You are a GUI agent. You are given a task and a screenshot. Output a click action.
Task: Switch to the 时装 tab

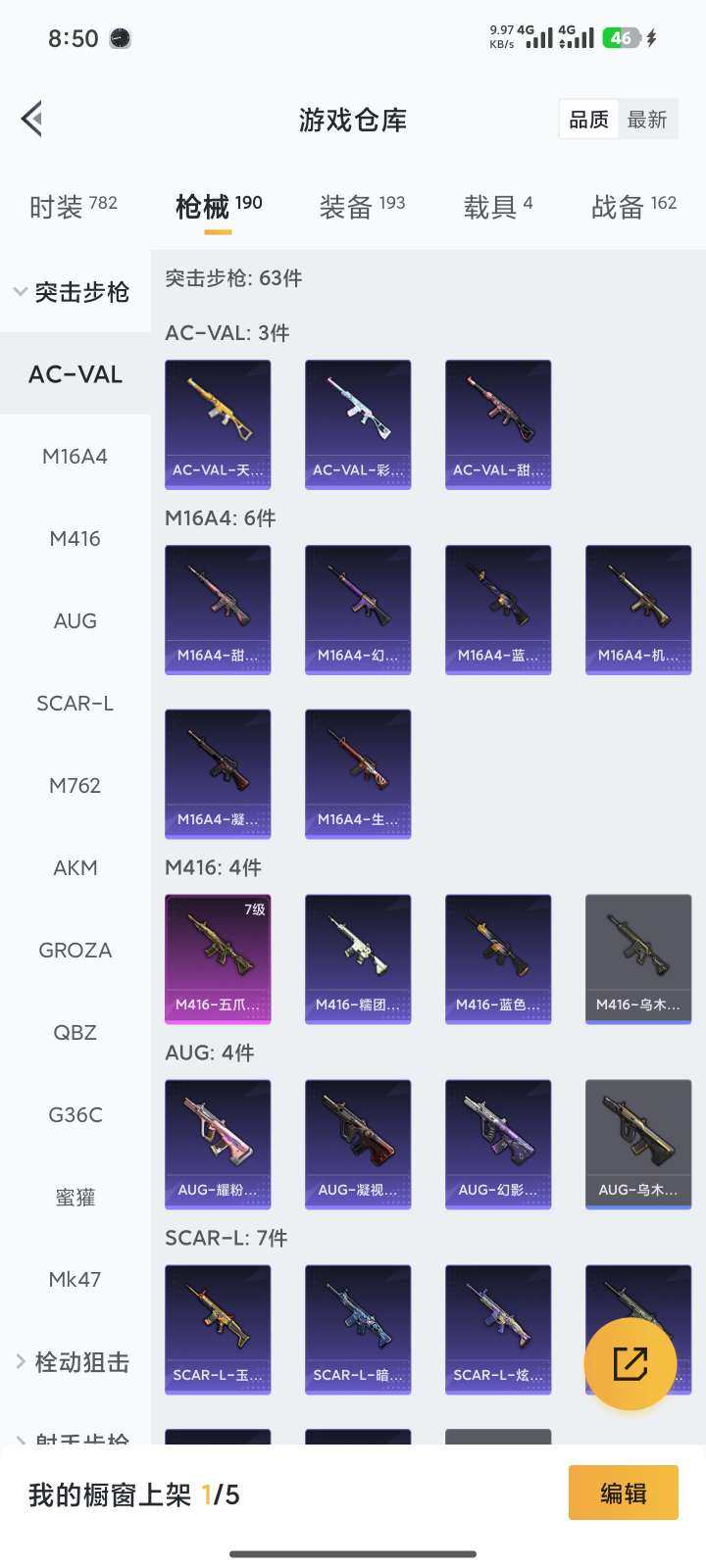74,207
